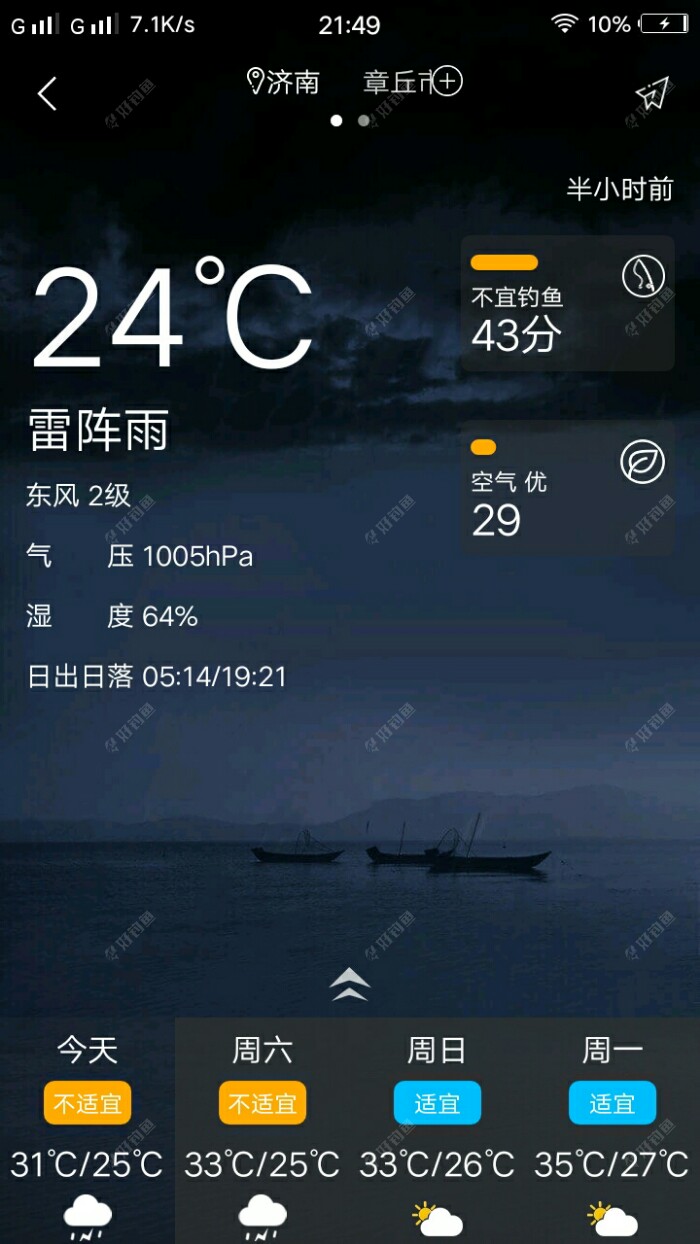This screenshot has height=1244, width=700.
Task: Open the 周日 forecast column
Action: pos(437,1130)
